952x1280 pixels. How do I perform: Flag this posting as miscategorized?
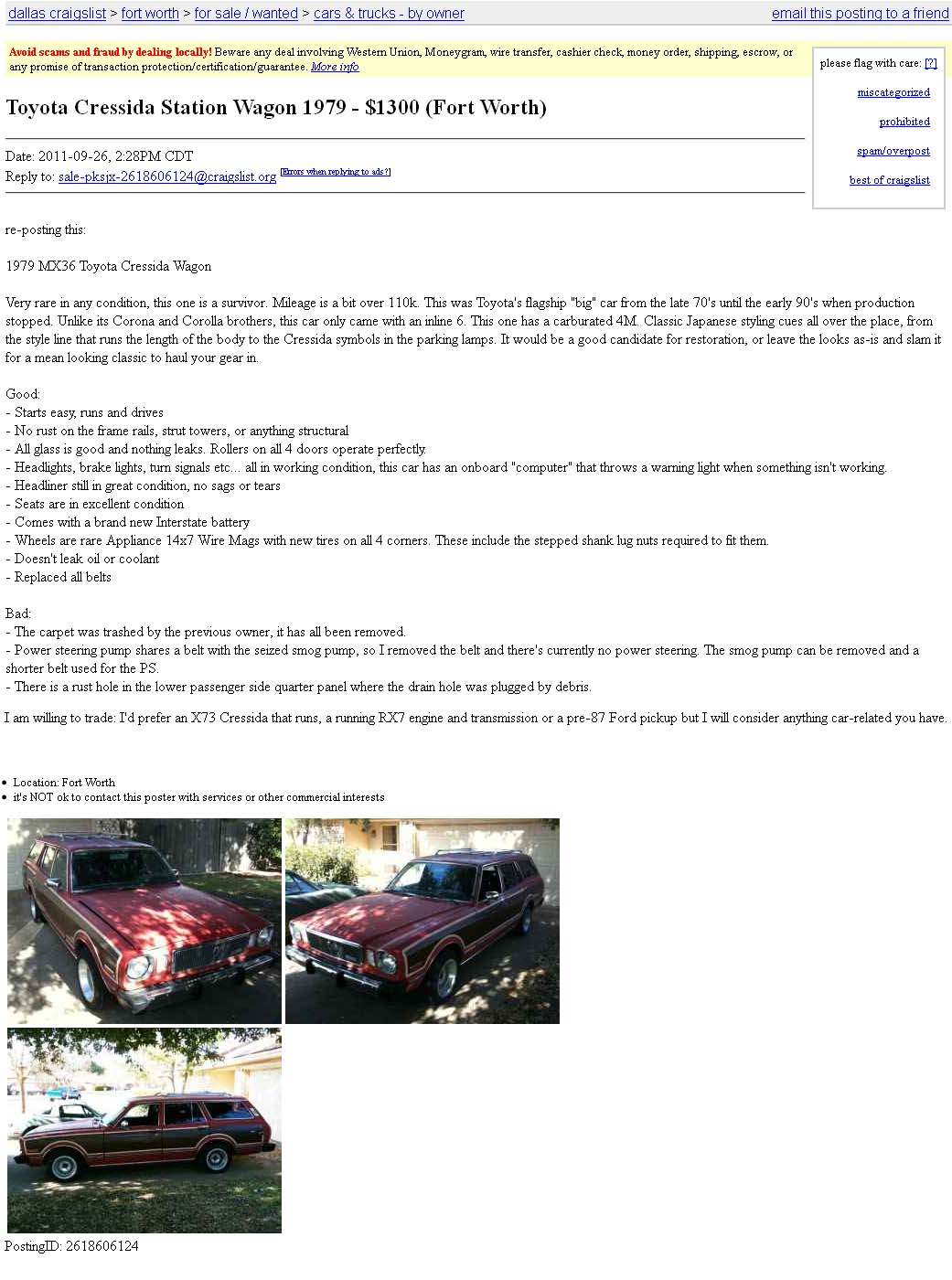[x=893, y=92]
